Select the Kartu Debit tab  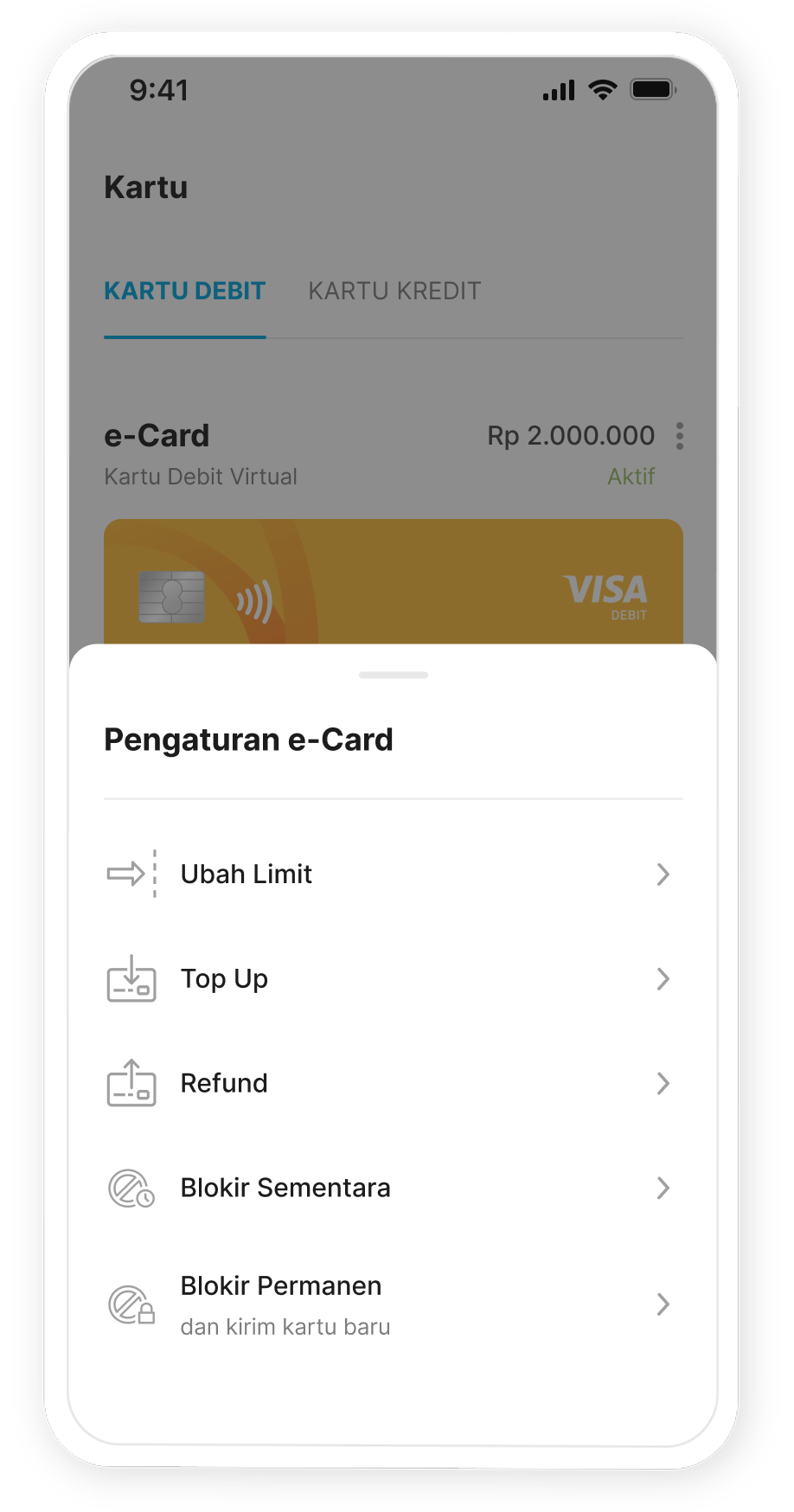click(185, 292)
